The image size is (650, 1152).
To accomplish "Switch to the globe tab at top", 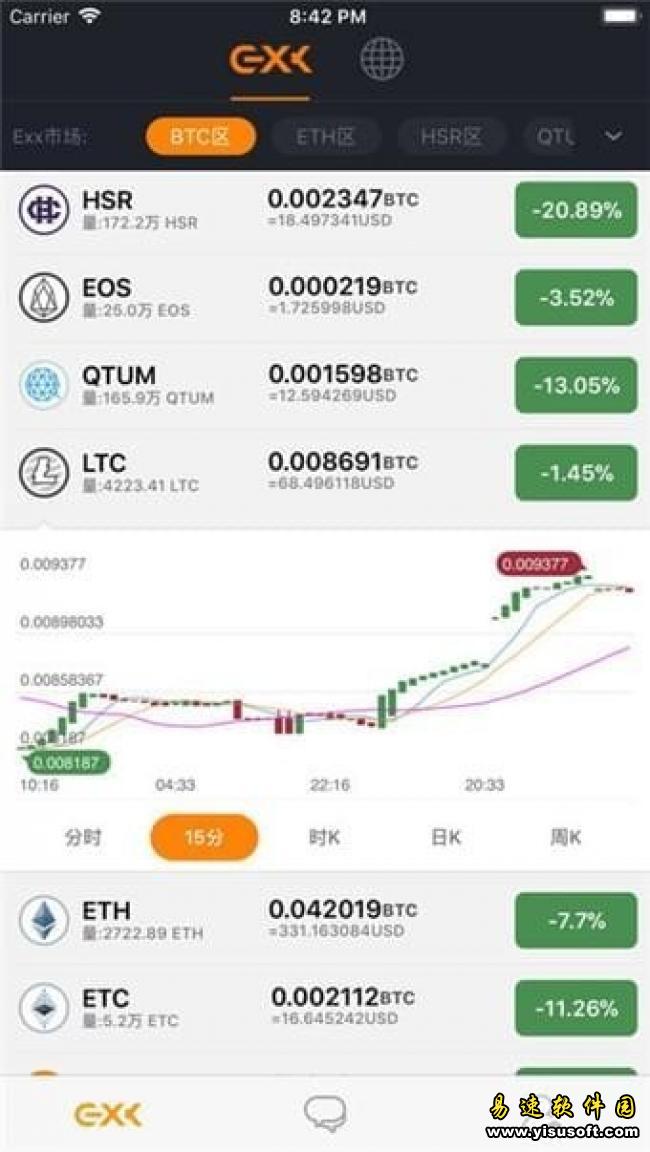I will pyautogui.click(x=381, y=60).
